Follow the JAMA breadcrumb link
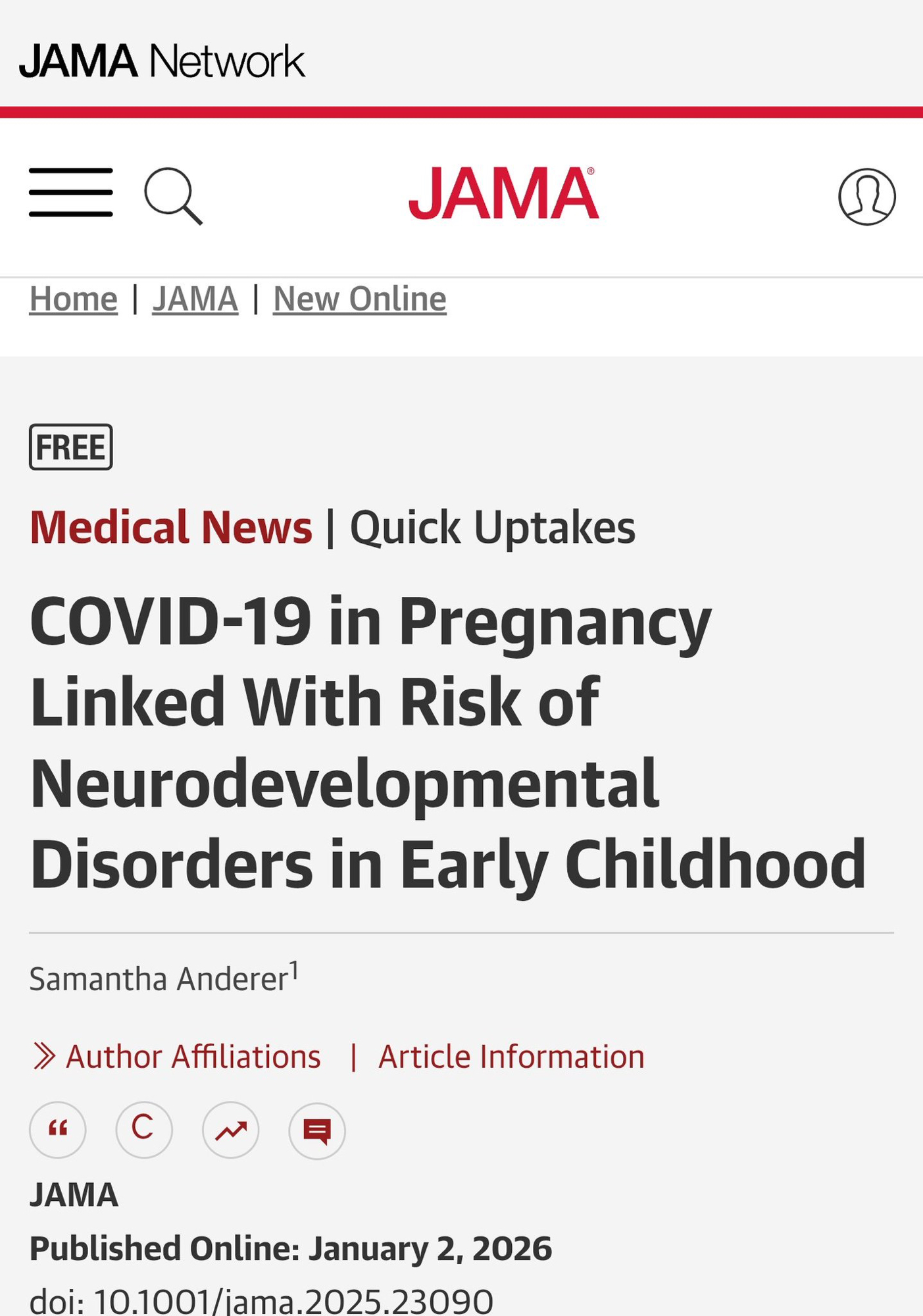Image resolution: width=923 pixels, height=1316 pixels. [x=195, y=299]
